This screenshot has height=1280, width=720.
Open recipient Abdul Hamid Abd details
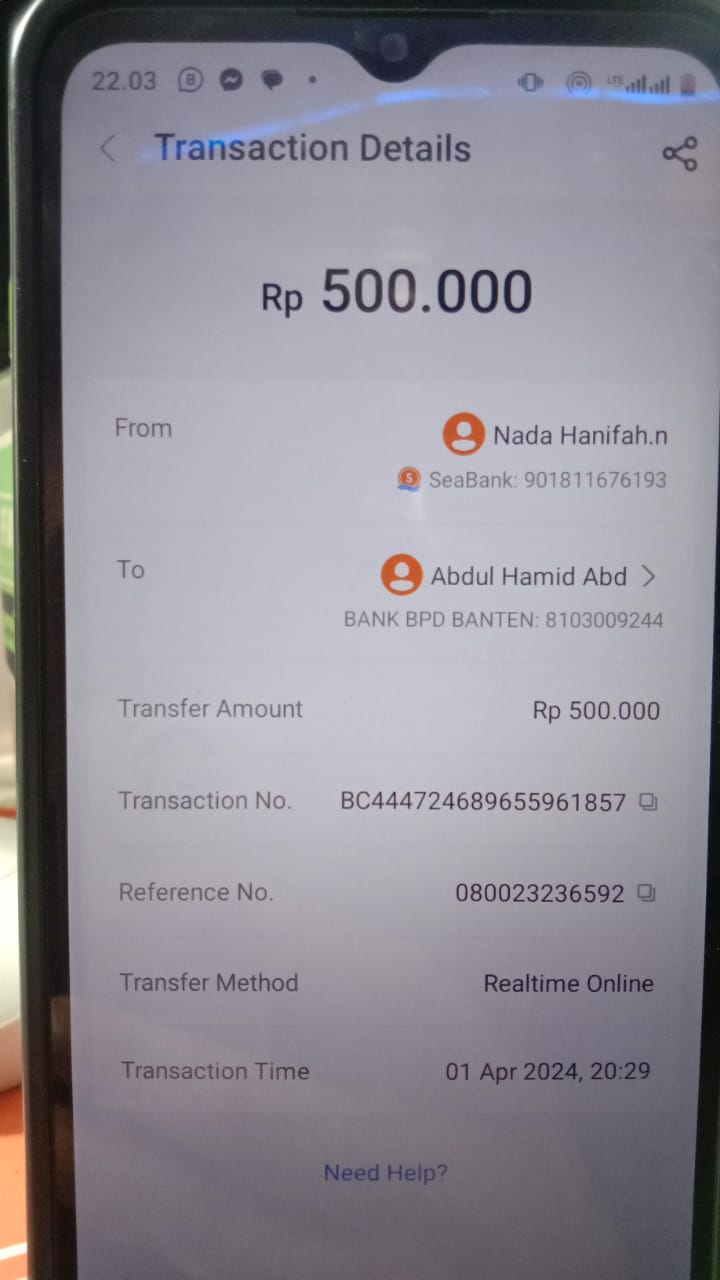pos(648,576)
